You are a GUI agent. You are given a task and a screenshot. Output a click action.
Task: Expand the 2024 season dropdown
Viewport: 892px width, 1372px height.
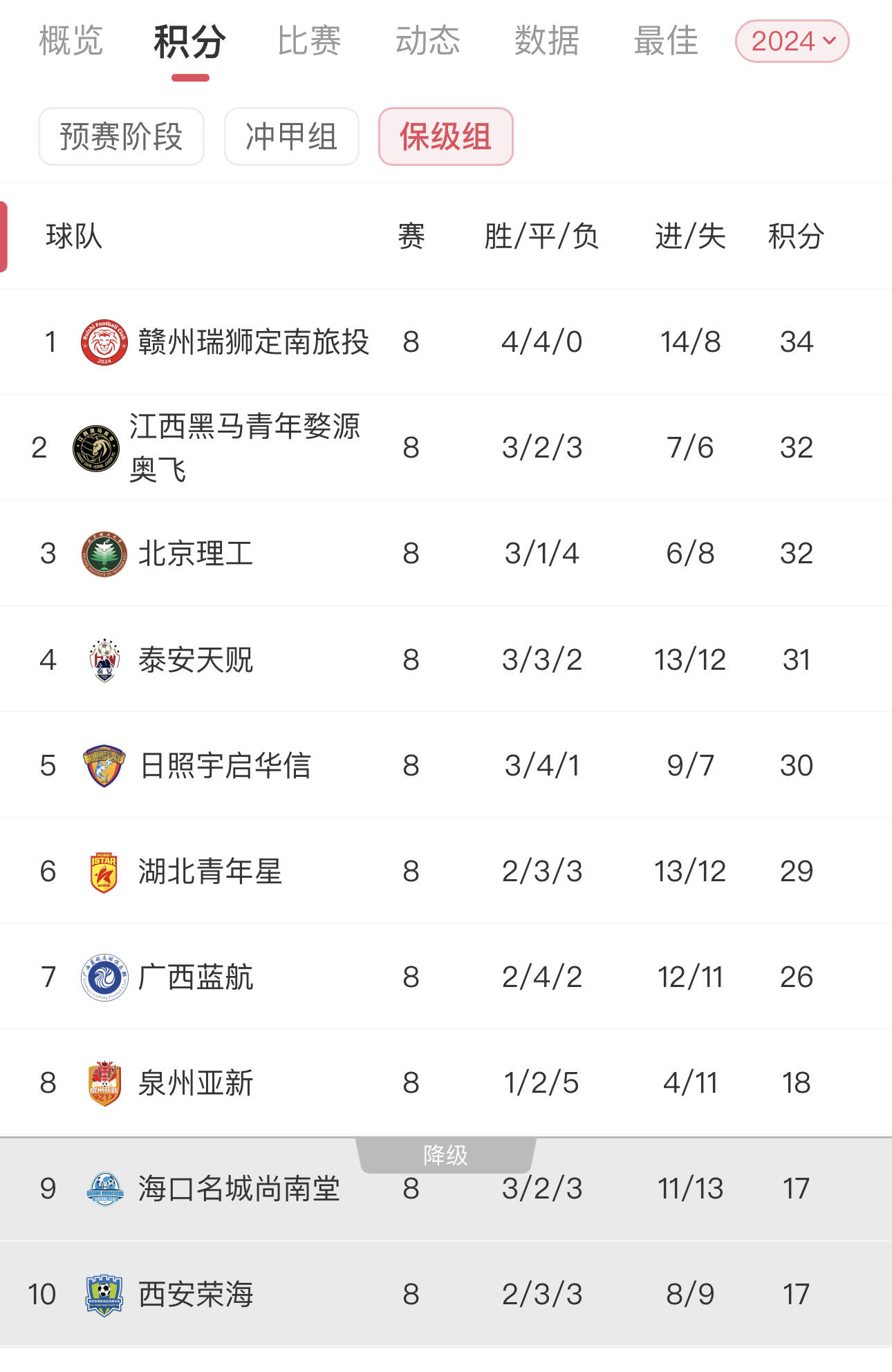pyautogui.click(x=792, y=41)
